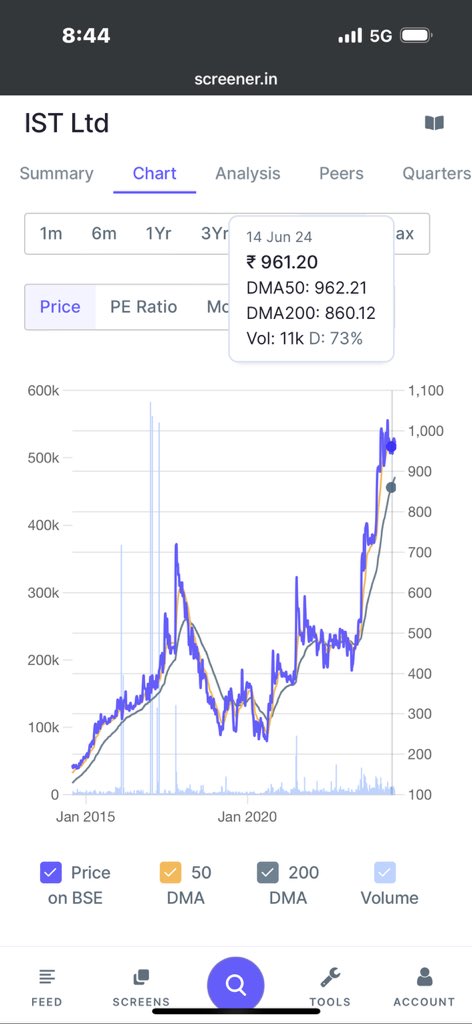Open the Screens tab

click(x=141, y=986)
